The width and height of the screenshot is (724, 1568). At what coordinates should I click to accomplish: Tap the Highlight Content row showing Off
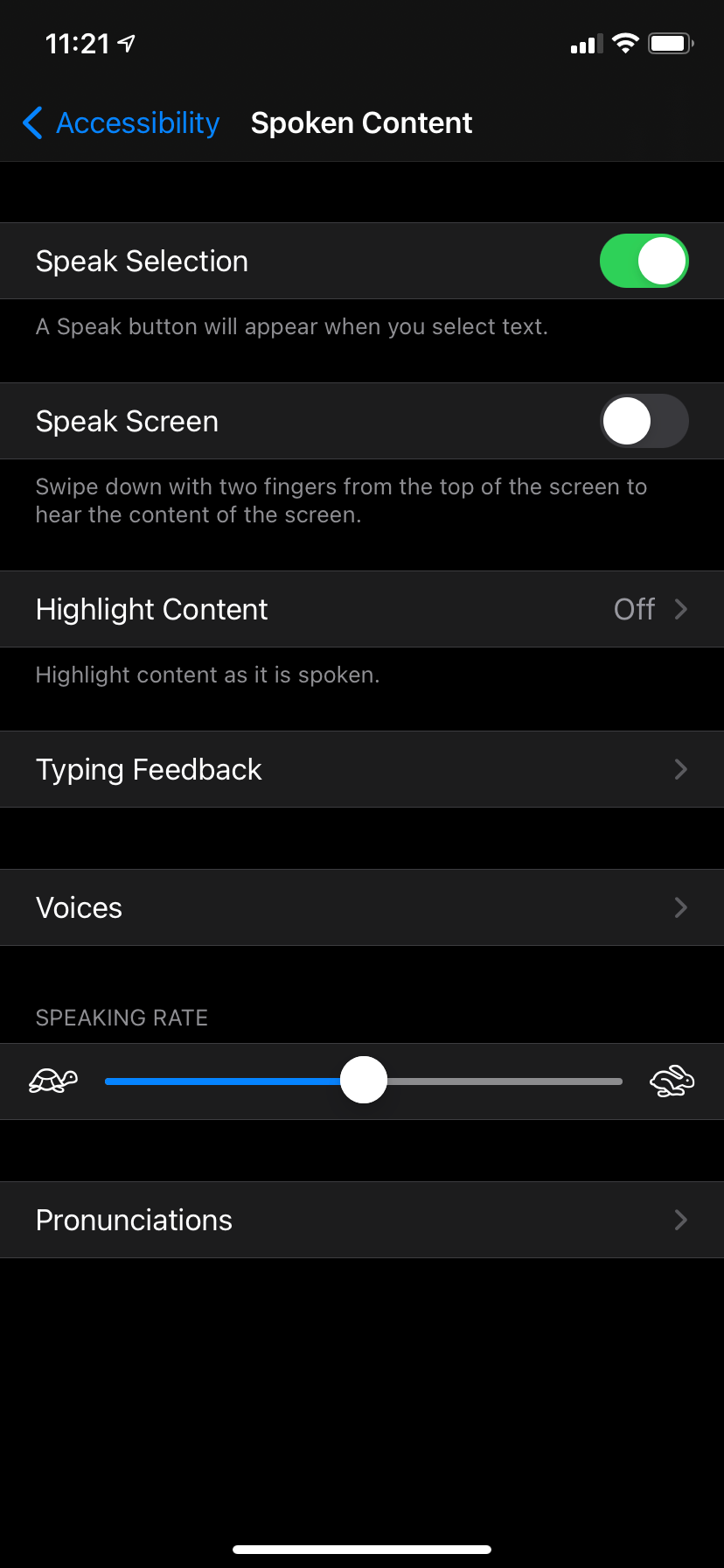(362, 609)
